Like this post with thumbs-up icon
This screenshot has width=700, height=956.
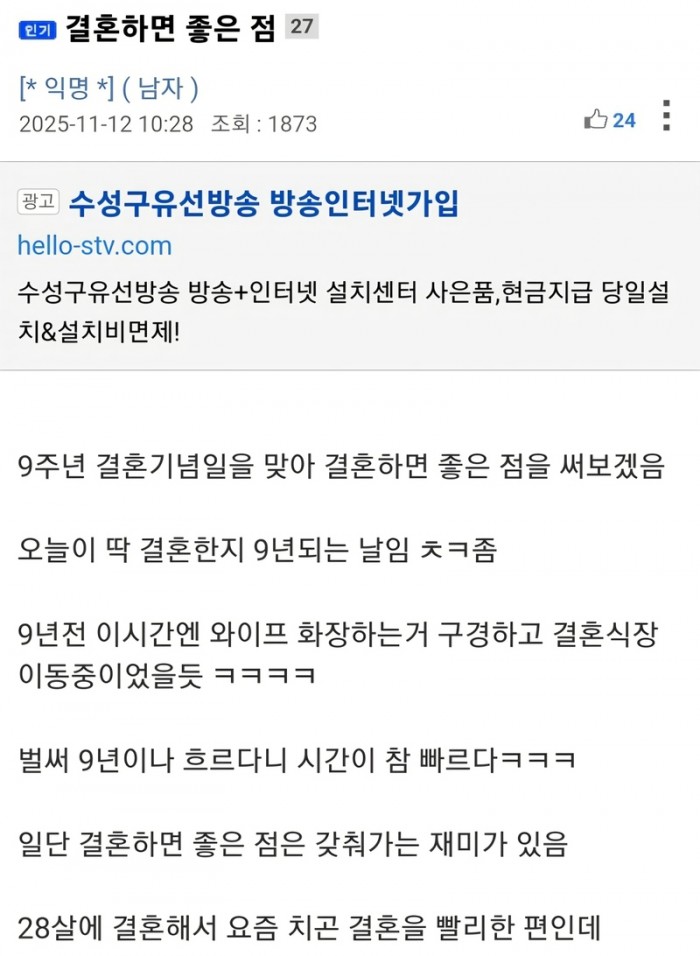point(597,120)
